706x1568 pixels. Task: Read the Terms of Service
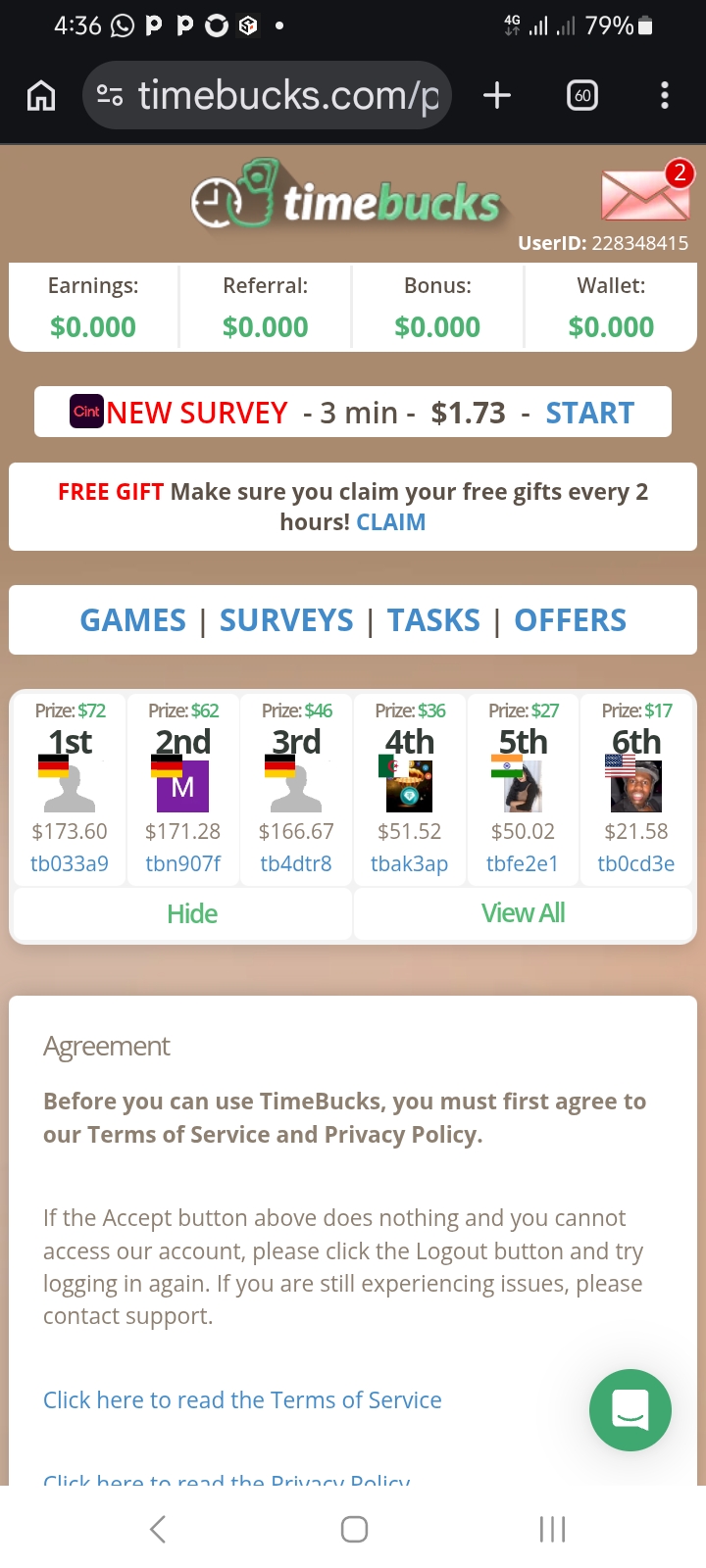tap(242, 1400)
